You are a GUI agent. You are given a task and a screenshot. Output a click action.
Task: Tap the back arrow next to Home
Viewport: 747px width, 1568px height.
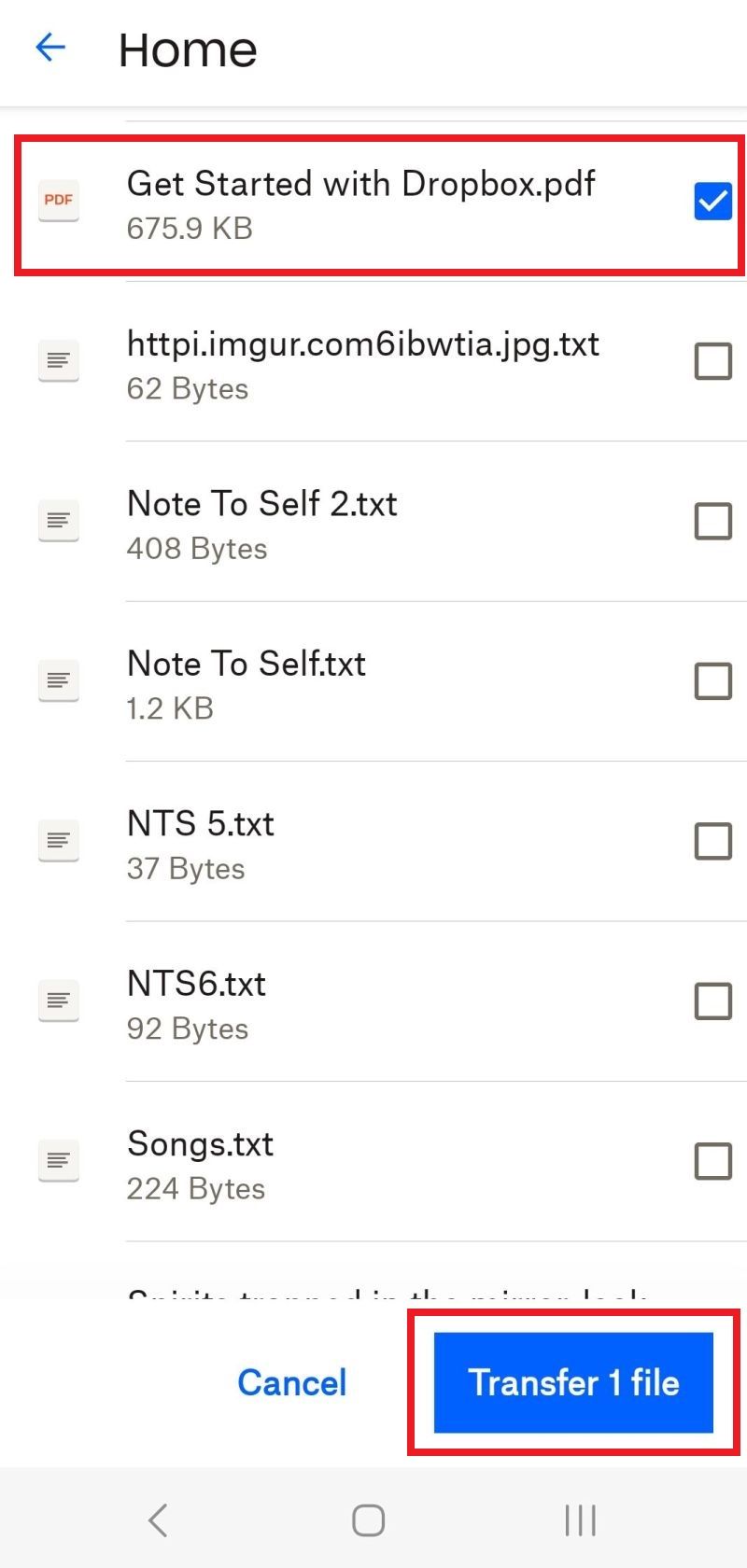point(50,48)
